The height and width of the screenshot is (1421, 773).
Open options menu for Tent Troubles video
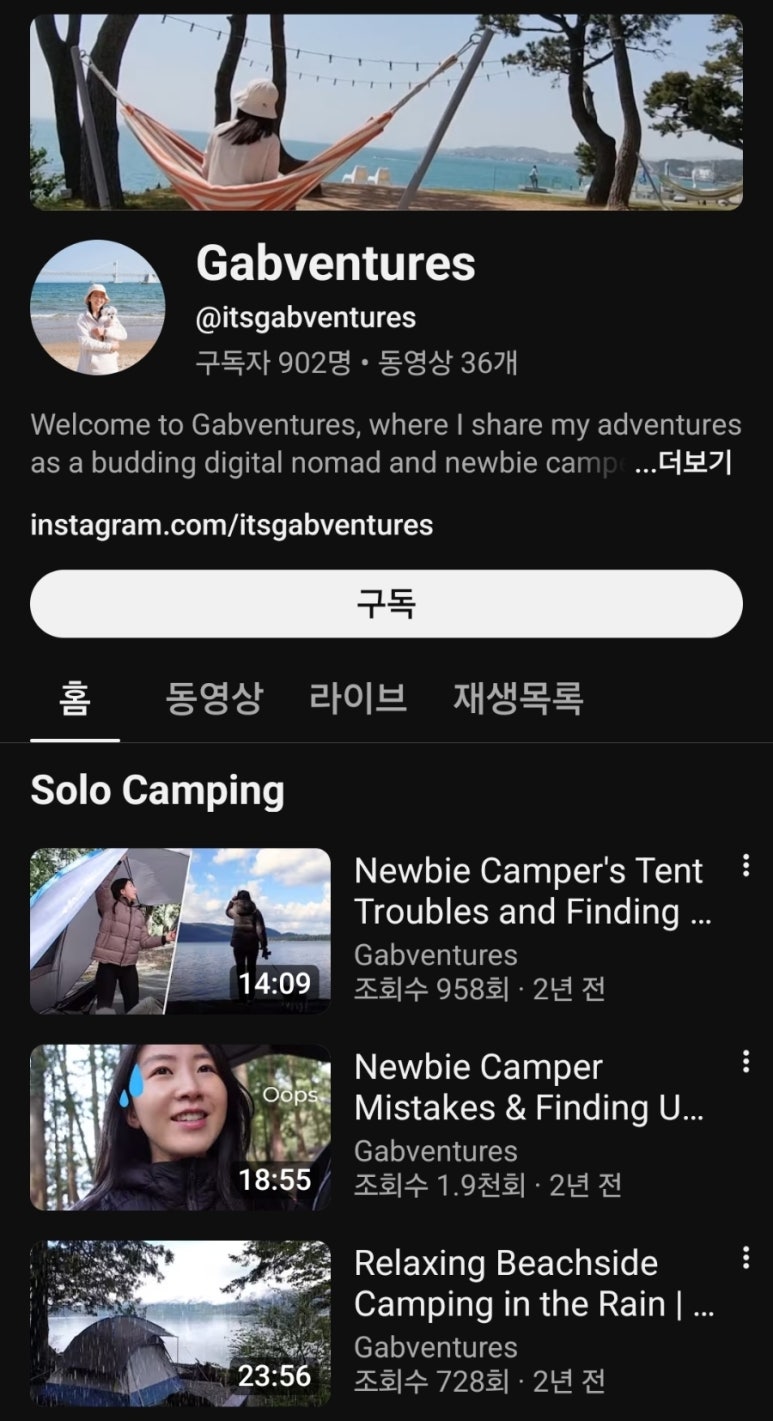[x=745, y=866]
